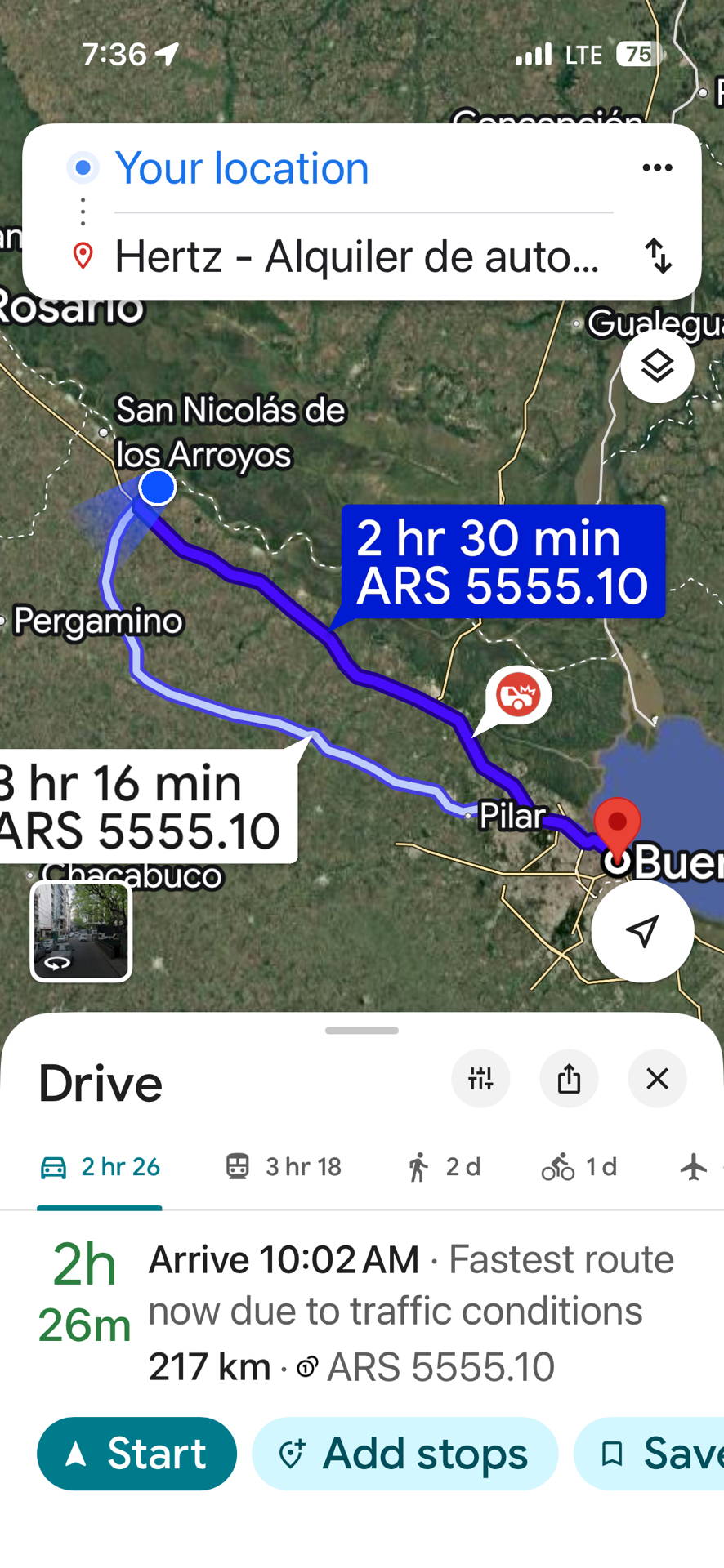View the crash incident on the route
724x1568 pixels.
[x=519, y=696]
